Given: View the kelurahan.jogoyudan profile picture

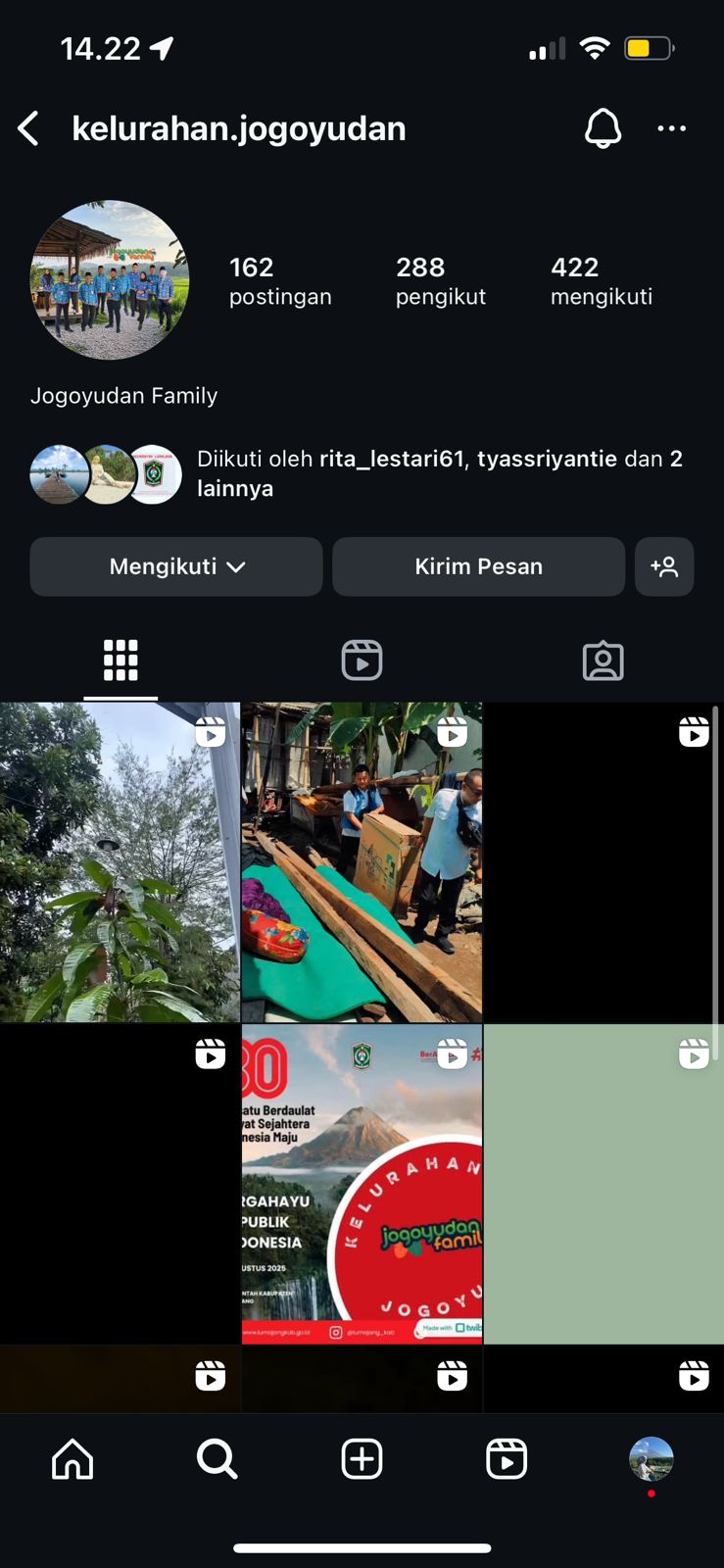Looking at the screenshot, I should click(110, 280).
